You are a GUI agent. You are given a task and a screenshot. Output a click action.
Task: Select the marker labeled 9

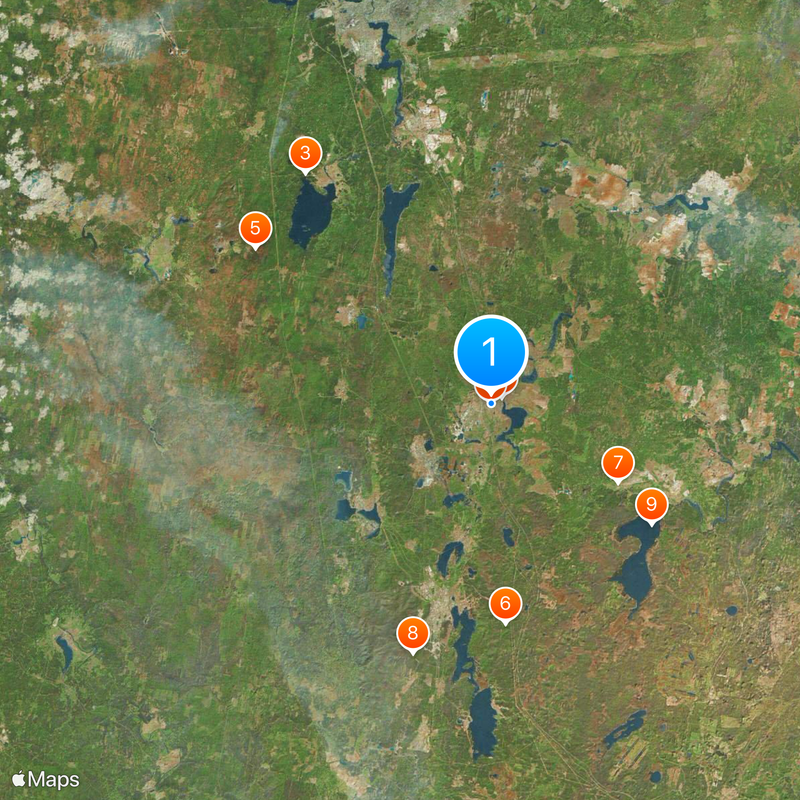point(652,503)
